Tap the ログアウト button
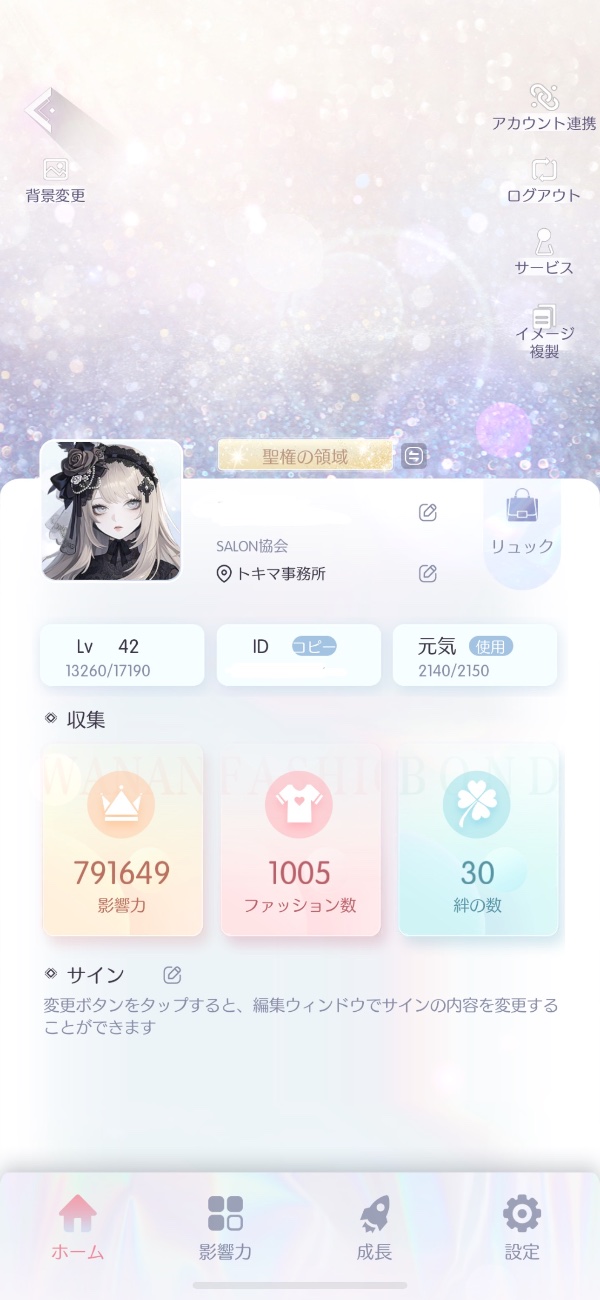This screenshot has height=1300, width=600. pos(544,180)
